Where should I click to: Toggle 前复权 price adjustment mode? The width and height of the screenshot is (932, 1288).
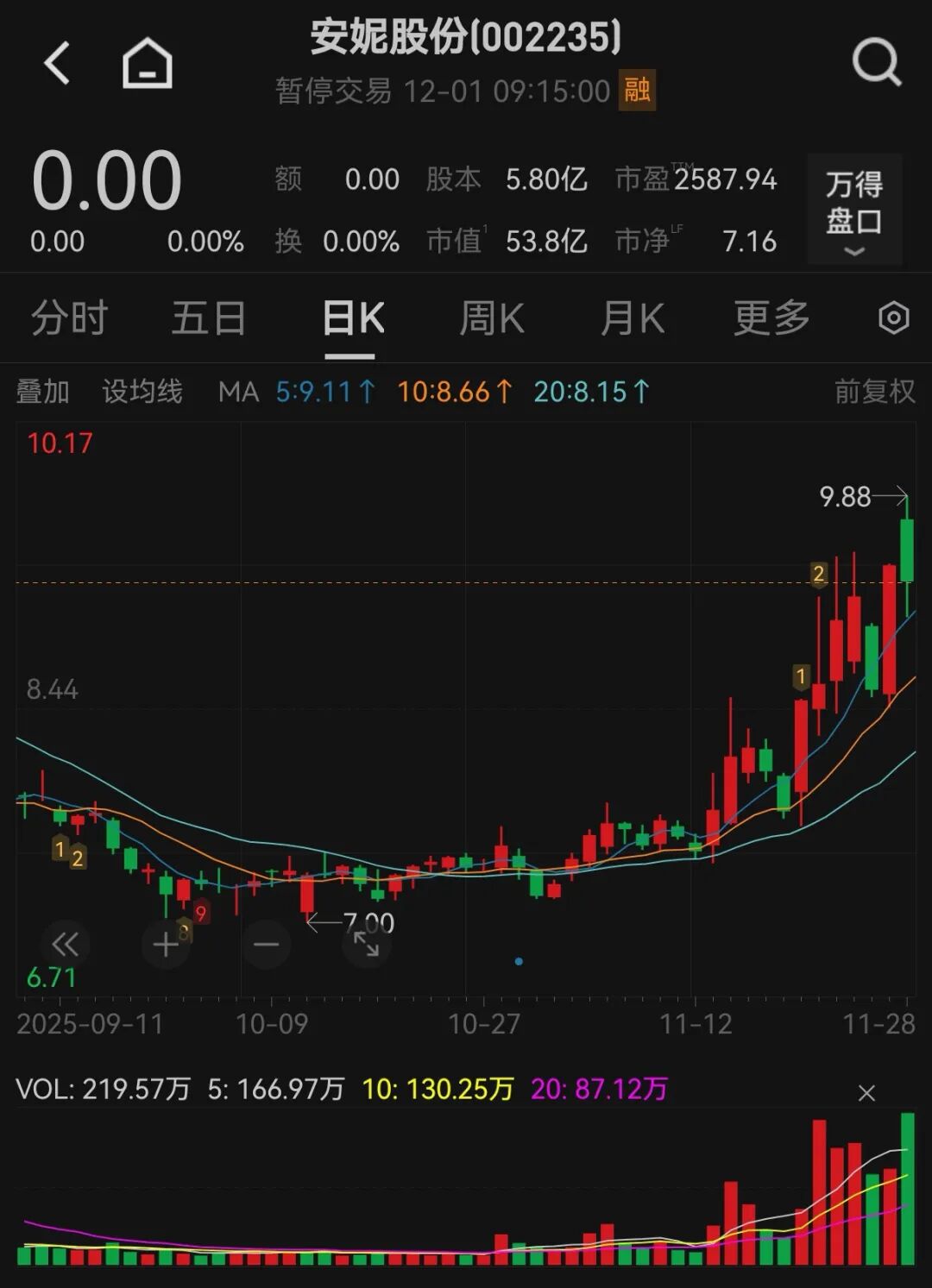tap(872, 392)
